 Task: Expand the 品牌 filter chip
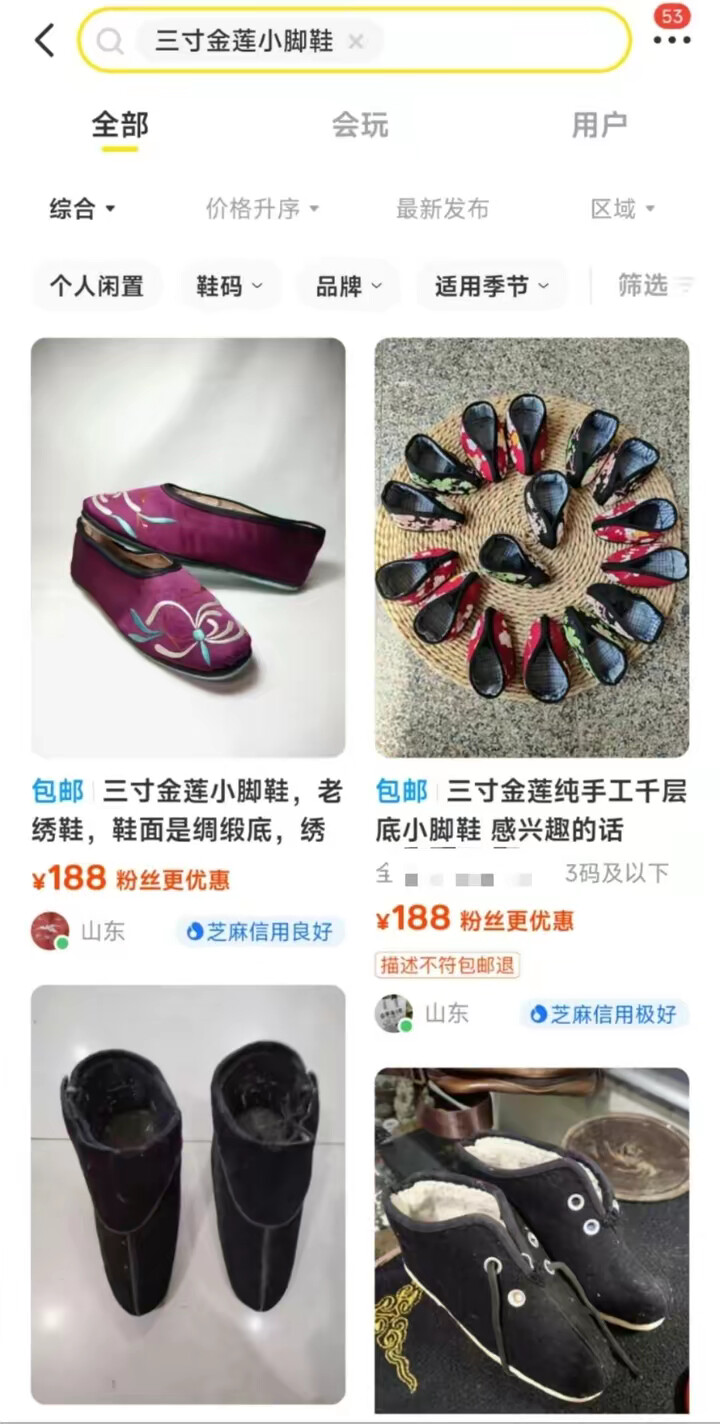[x=348, y=287]
